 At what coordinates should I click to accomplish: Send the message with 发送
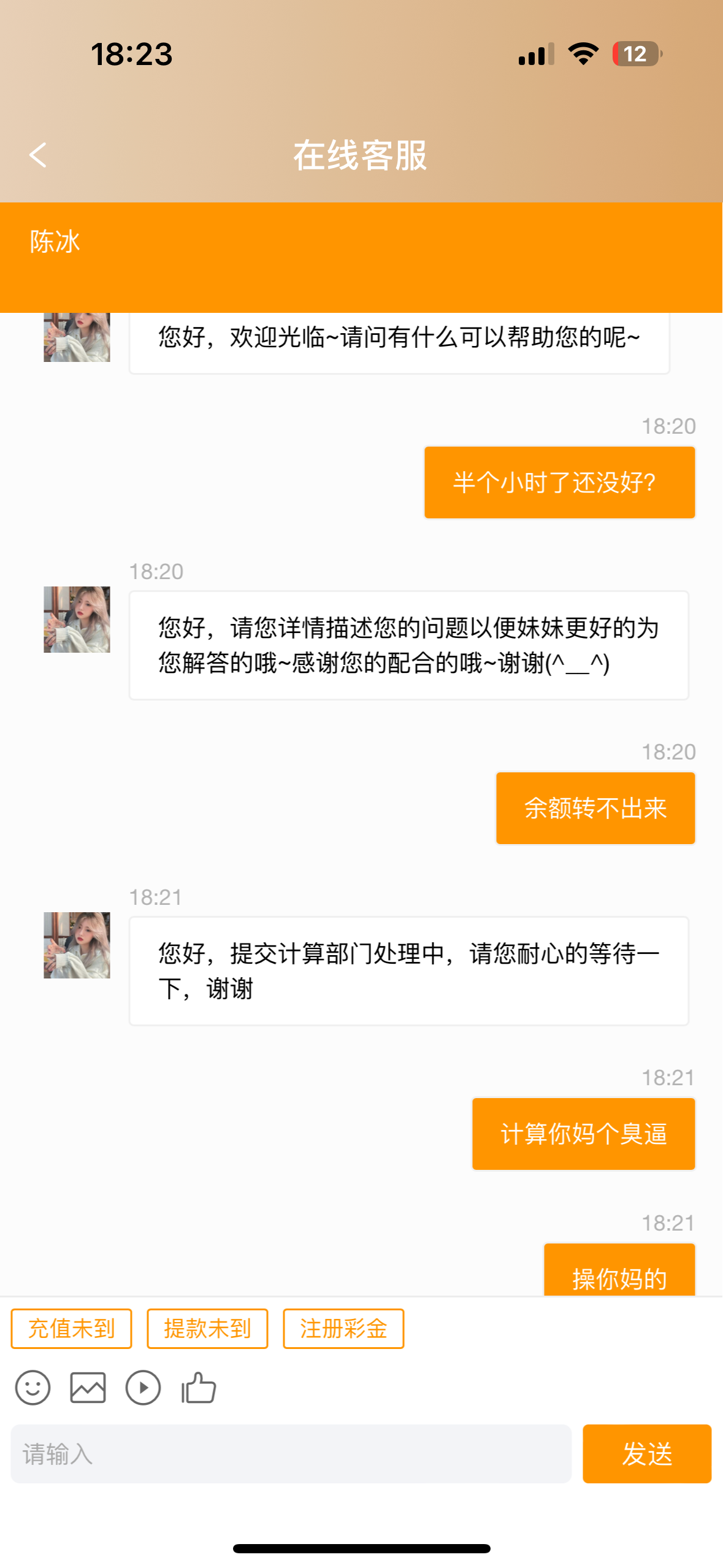tap(646, 1454)
